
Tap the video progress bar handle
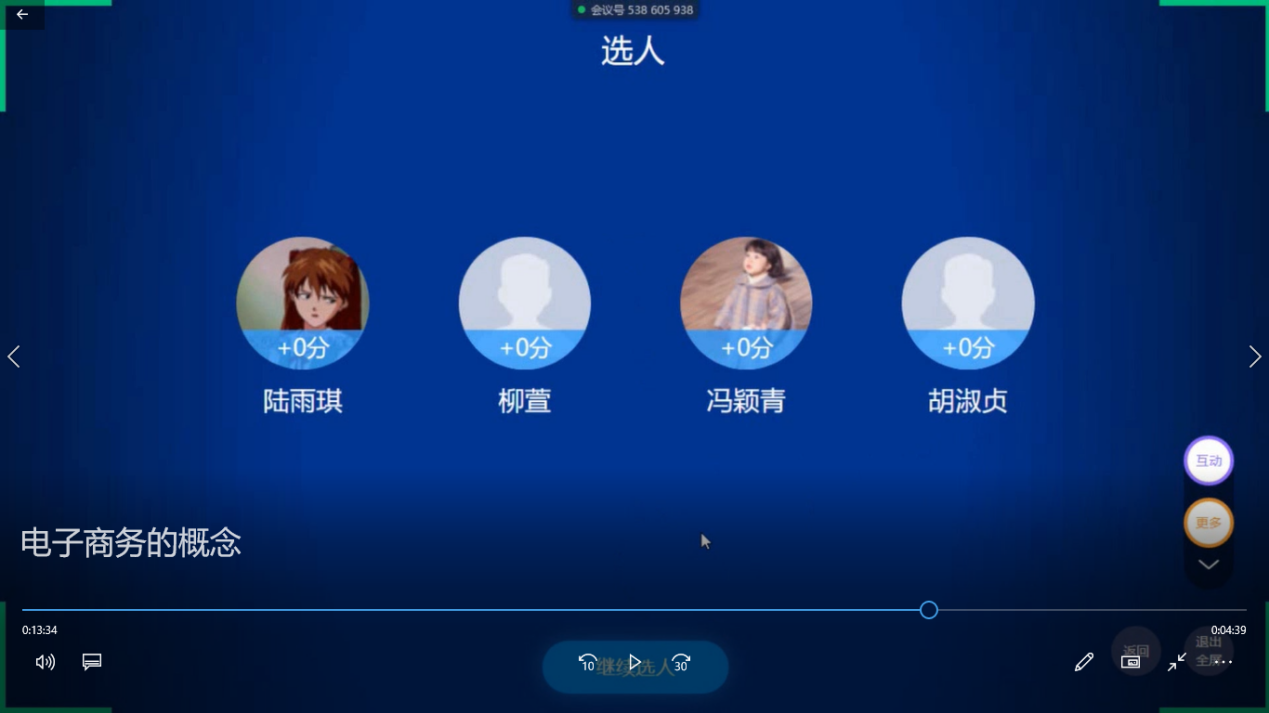click(x=928, y=610)
